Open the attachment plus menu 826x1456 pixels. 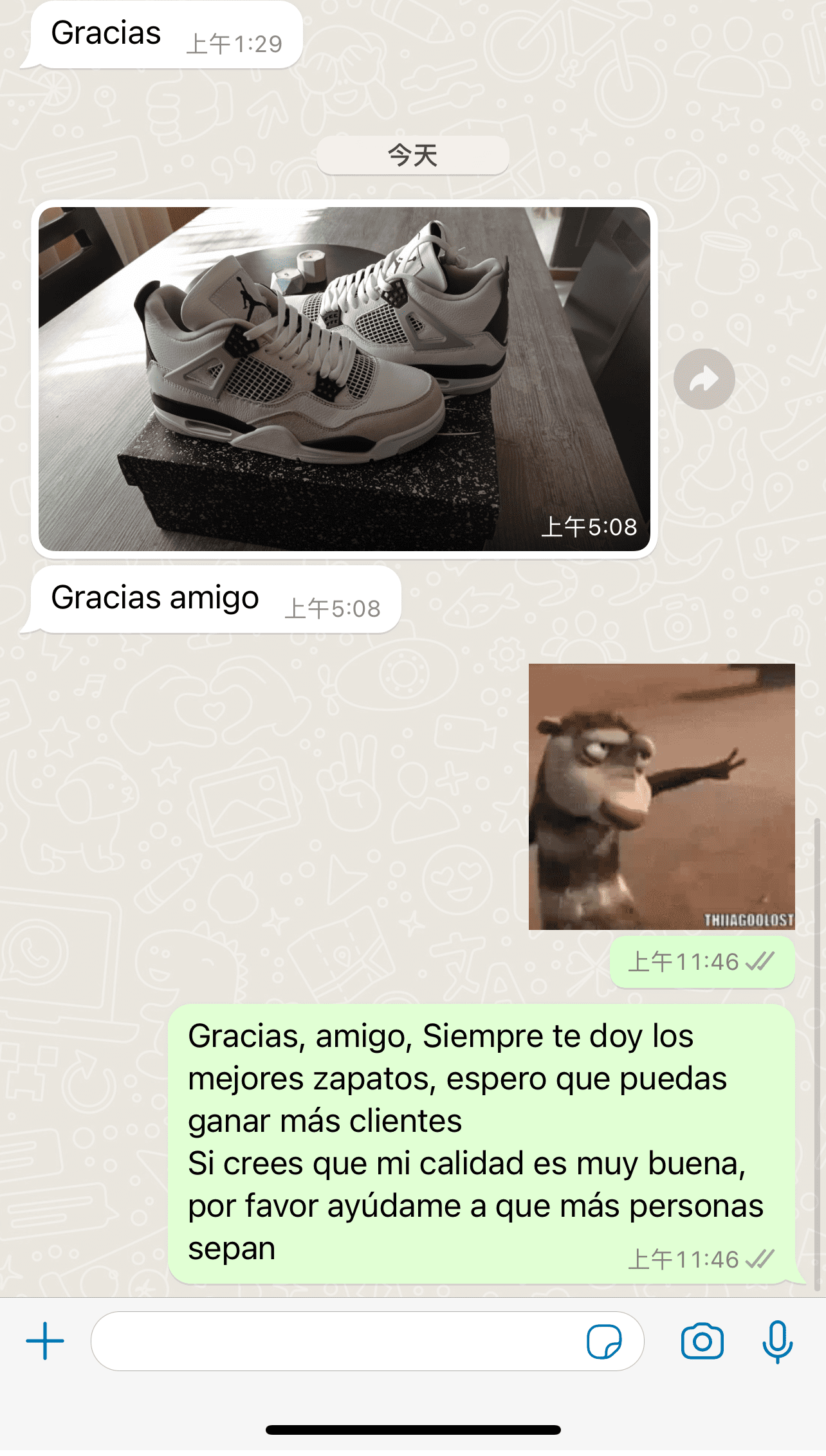pyautogui.click(x=45, y=1341)
